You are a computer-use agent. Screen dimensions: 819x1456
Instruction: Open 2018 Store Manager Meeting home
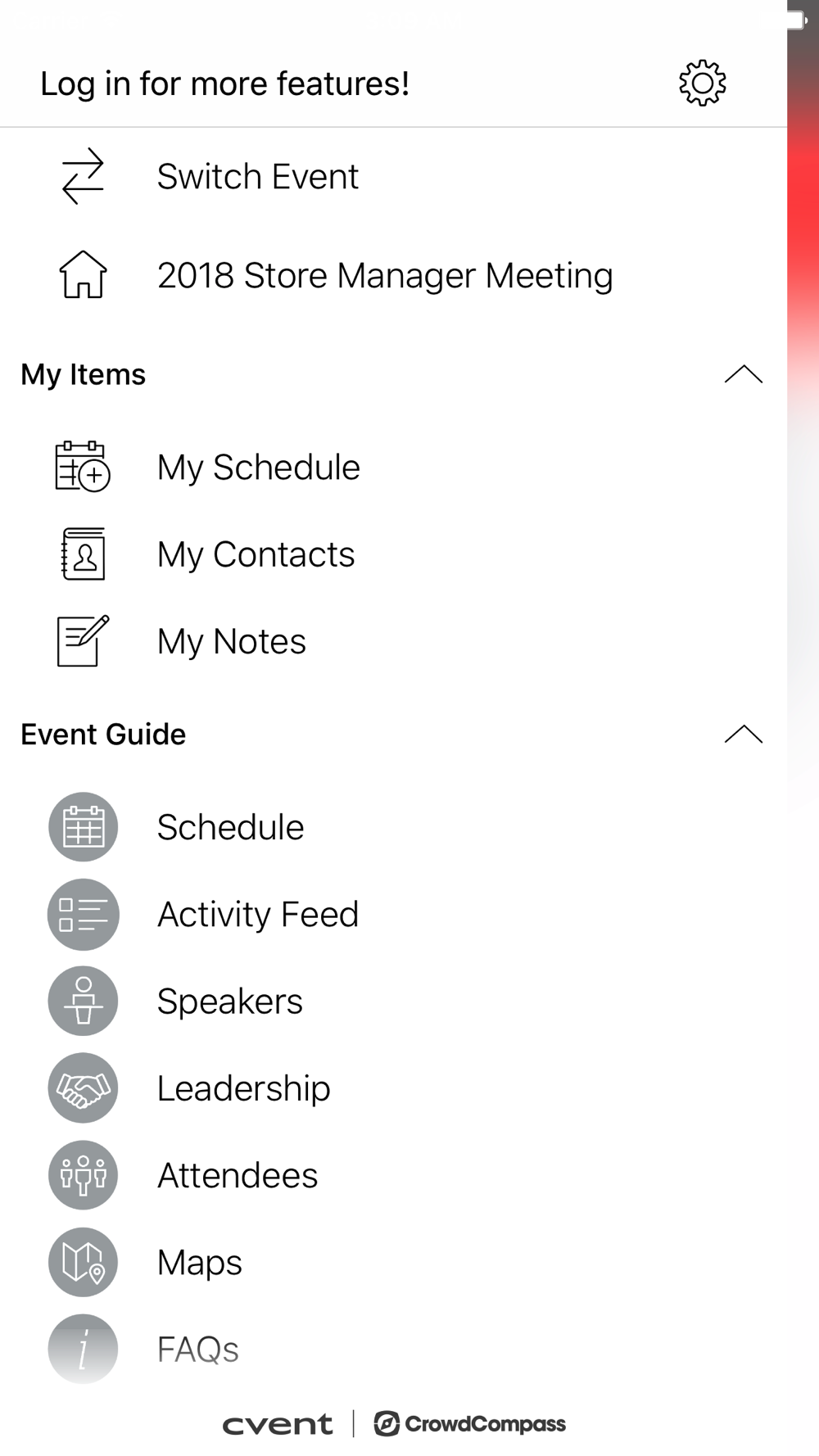[393, 275]
